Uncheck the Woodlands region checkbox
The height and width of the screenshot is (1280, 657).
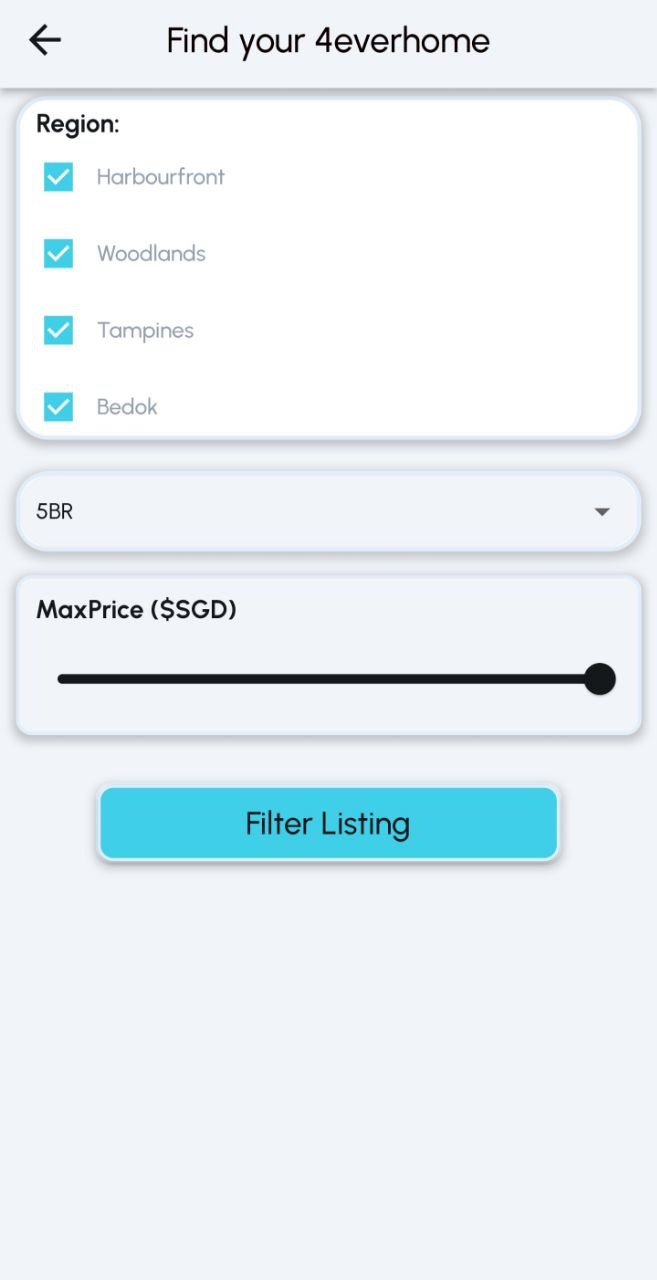click(x=58, y=254)
